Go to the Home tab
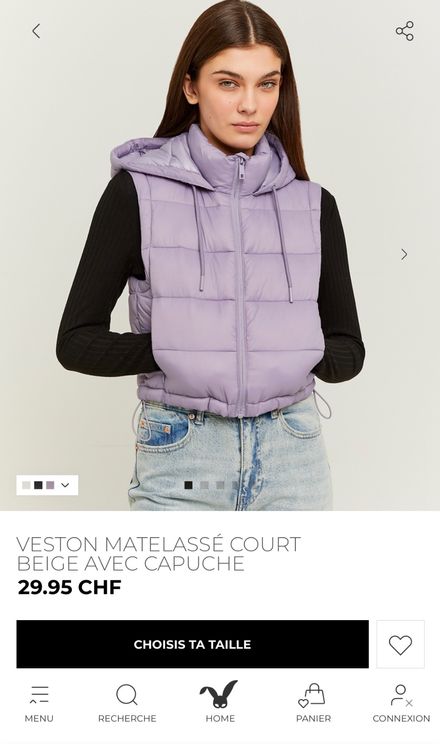 tap(220, 702)
